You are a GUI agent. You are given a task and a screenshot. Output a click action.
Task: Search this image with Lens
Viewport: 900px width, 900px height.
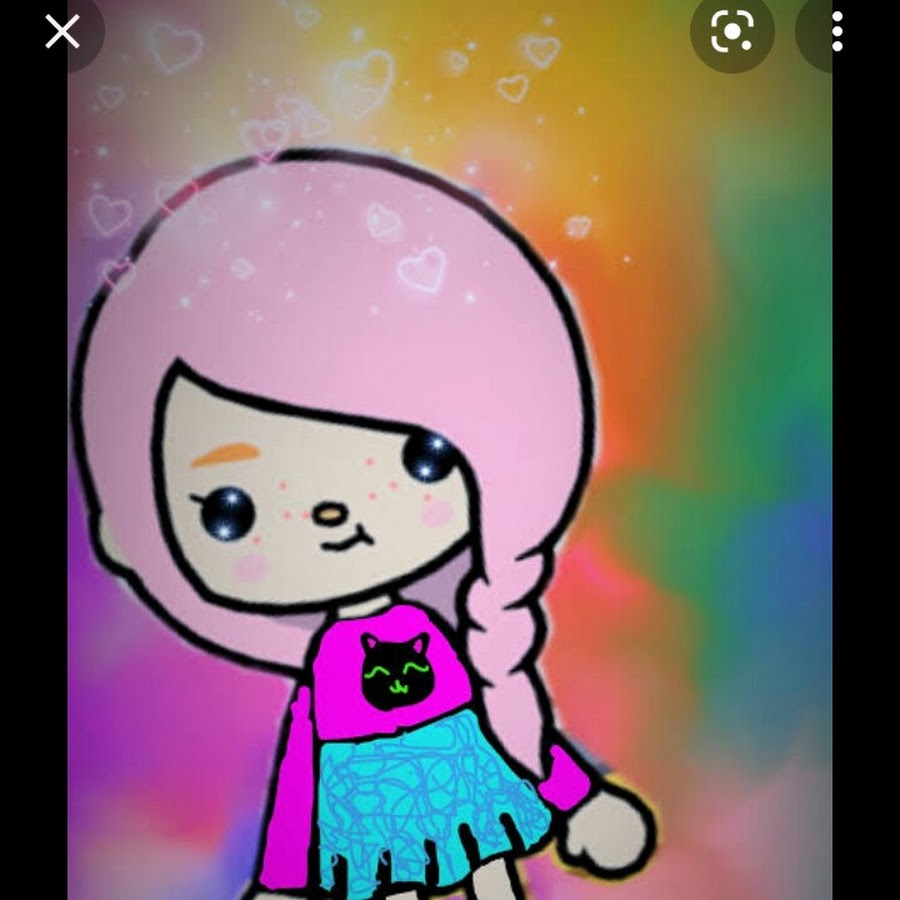[732, 34]
